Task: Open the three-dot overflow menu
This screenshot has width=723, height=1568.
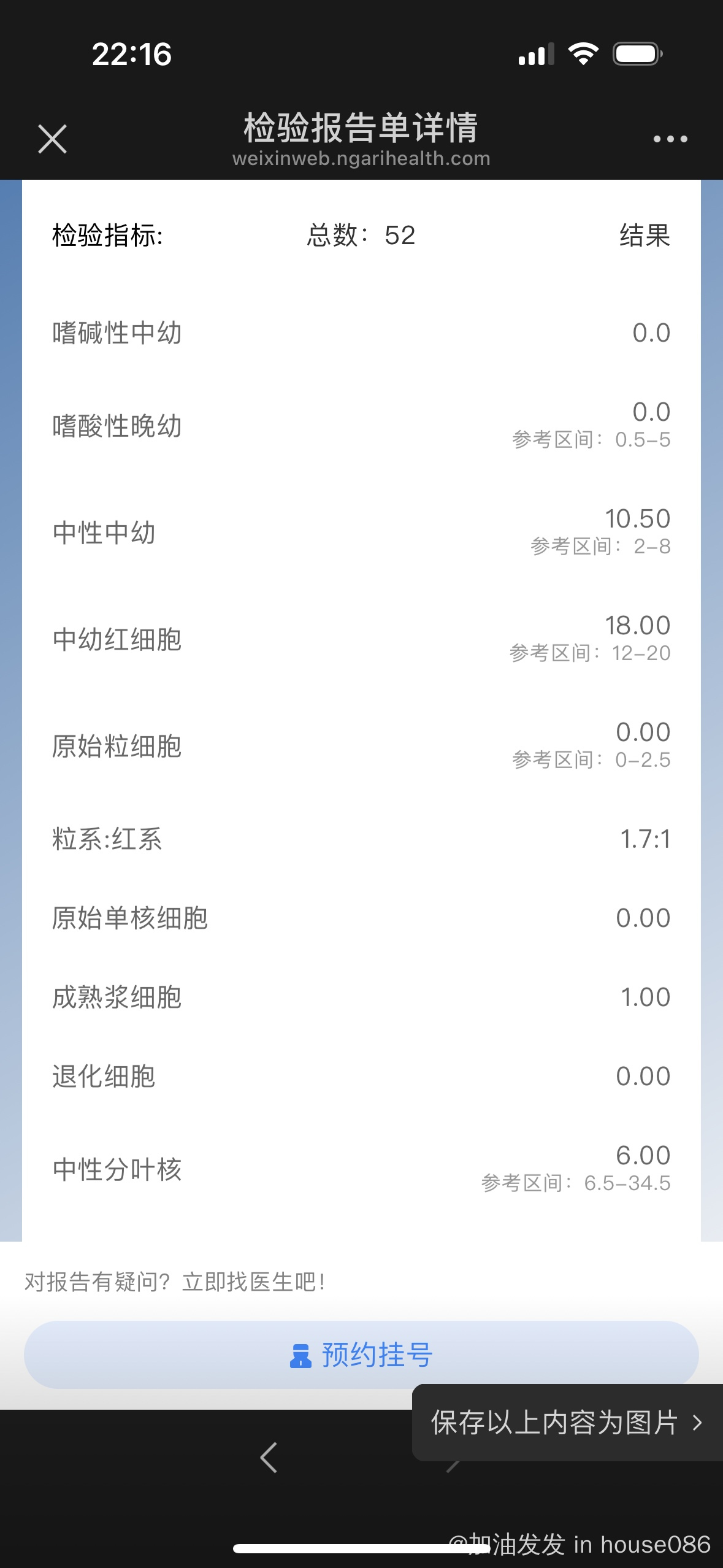Action: (x=670, y=139)
